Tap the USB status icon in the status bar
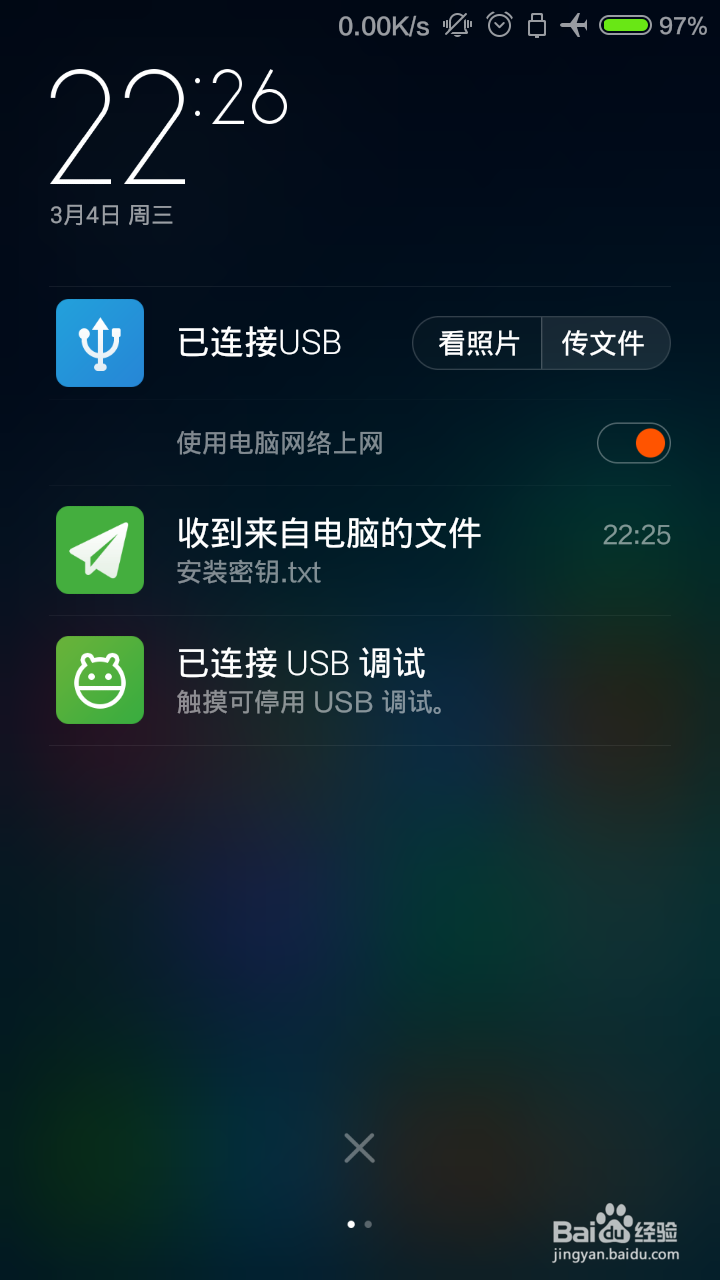Image resolution: width=720 pixels, height=1280 pixels. point(536,26)
